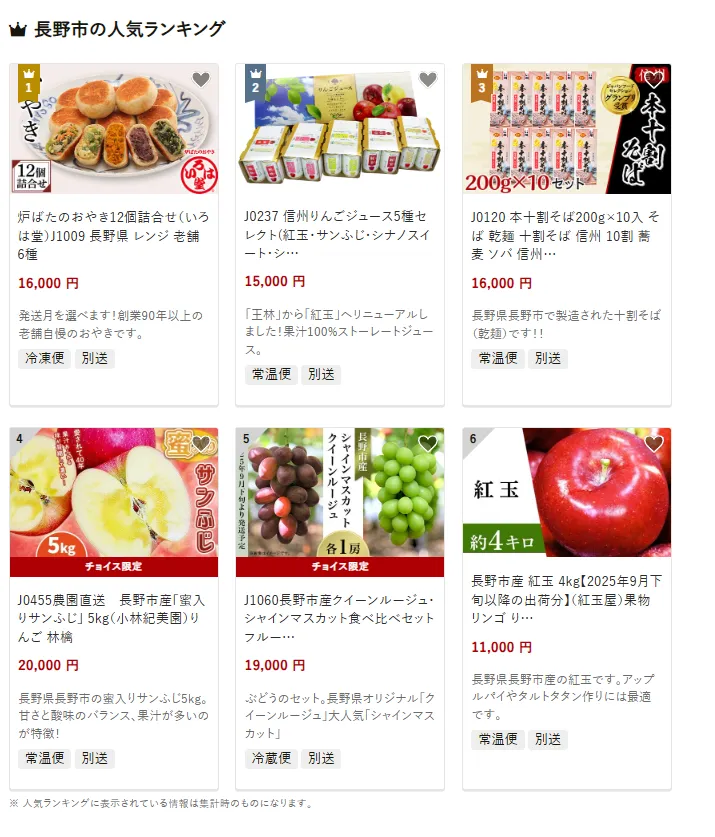Add 本十割そば to favorites via heart
The image size is (715, 837).
654,80
